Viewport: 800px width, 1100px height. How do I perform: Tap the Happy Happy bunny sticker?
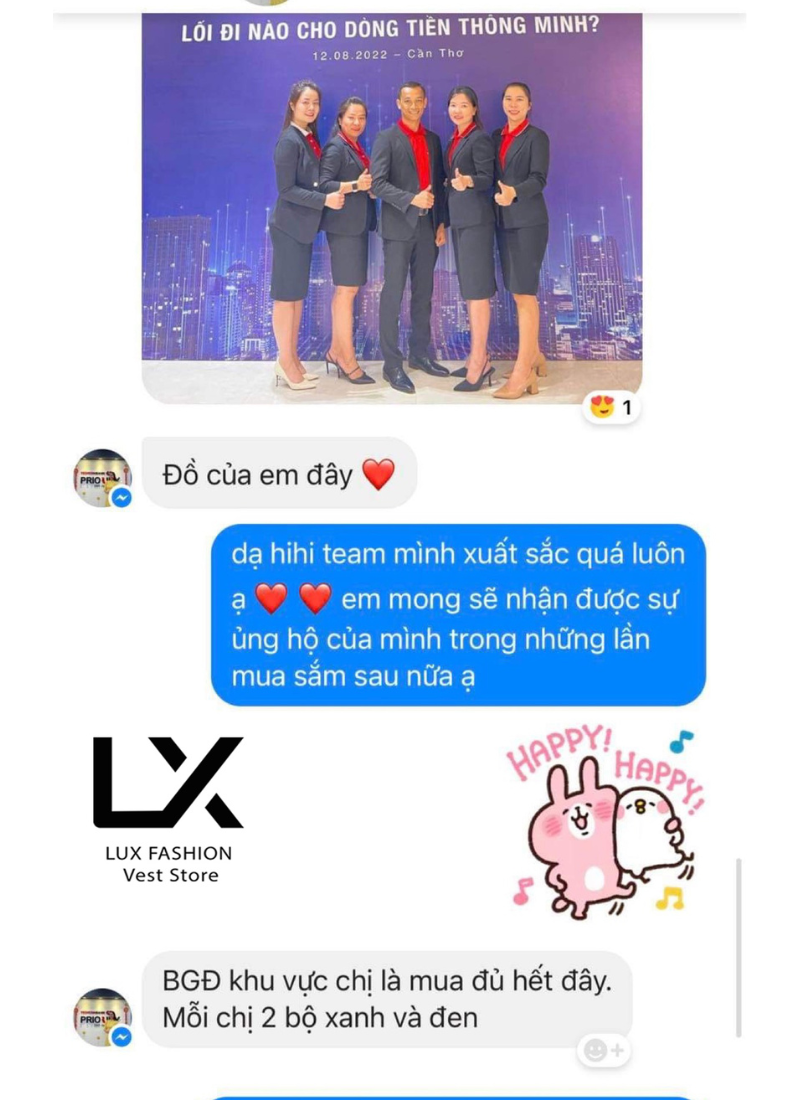(607, 825)
